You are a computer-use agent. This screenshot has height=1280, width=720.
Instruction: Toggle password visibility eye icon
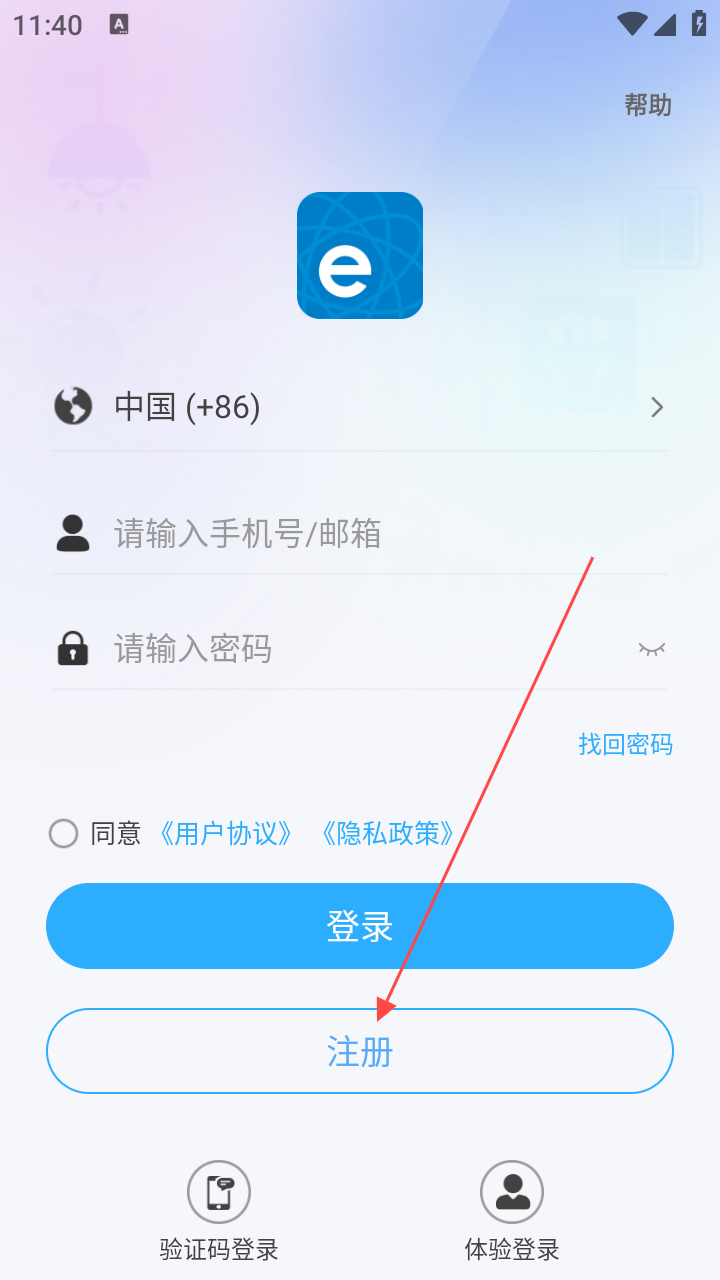[652, 649]
